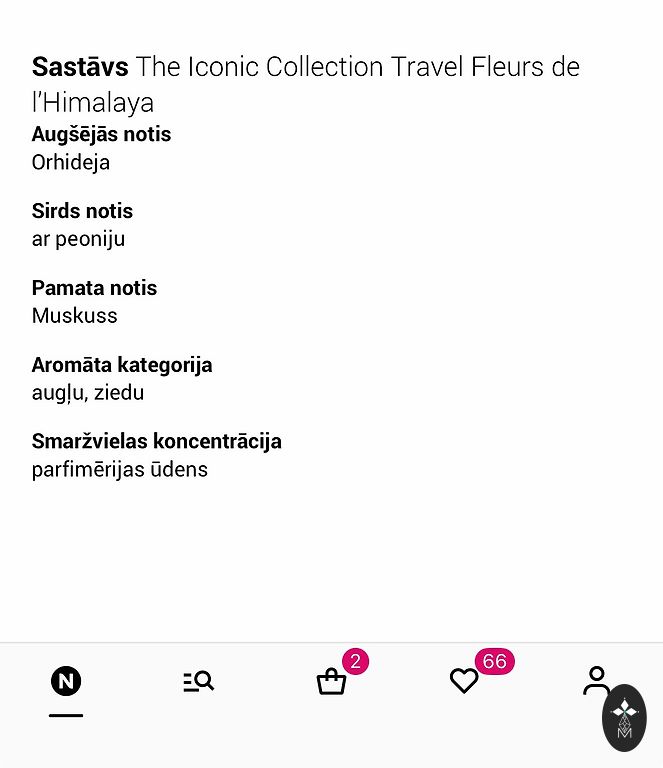
Task: Open the shopping basket with 2 items
Action: [331, 682]
